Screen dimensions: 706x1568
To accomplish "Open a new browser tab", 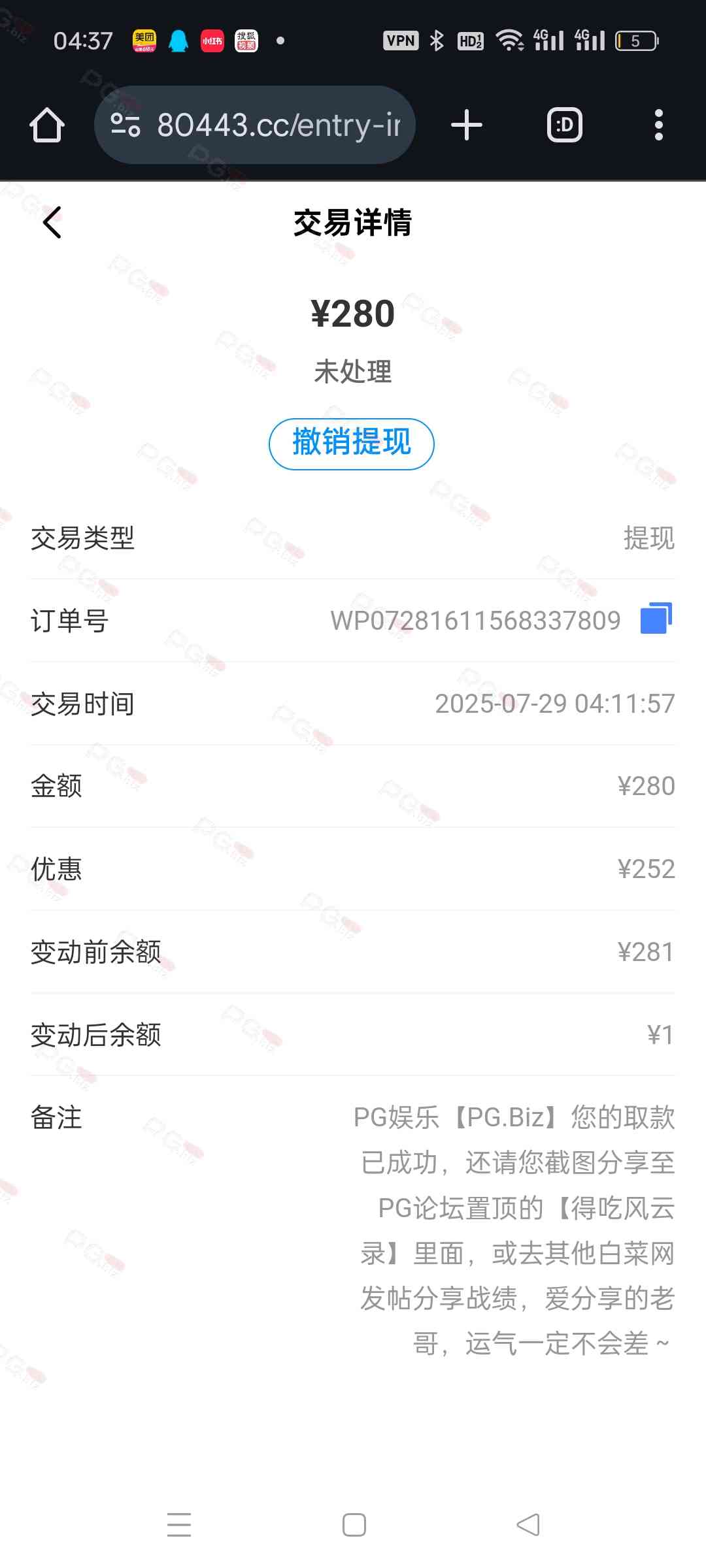I will pos(467,125).
